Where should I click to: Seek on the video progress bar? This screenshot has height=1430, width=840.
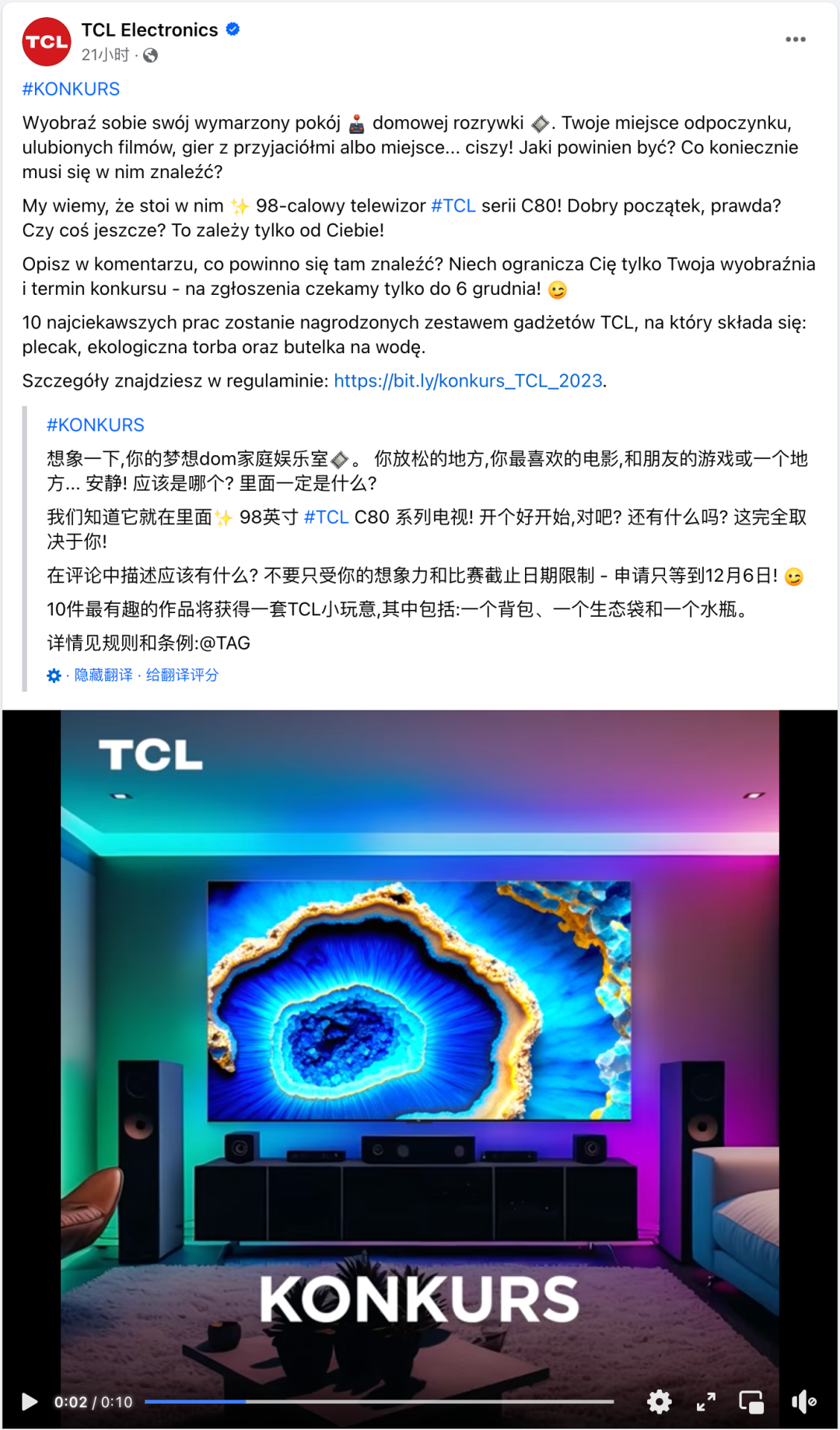tap(379, 1402)
